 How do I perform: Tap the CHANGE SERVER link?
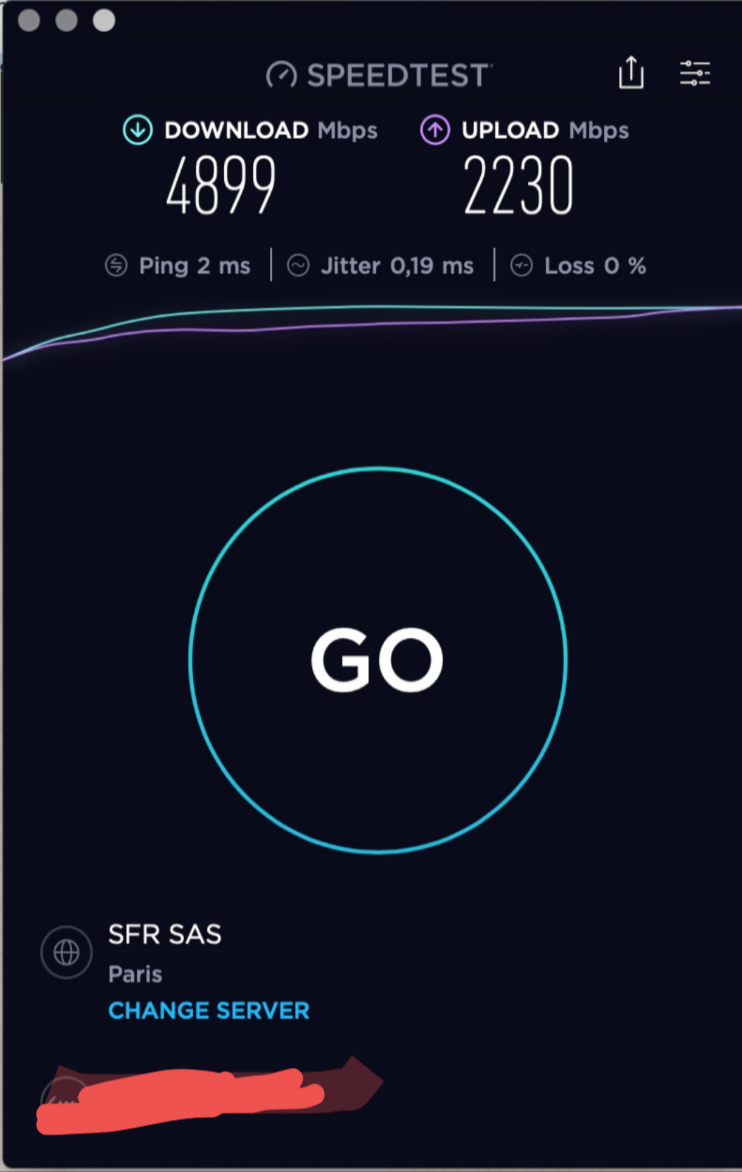click(x=209, y=1011)
